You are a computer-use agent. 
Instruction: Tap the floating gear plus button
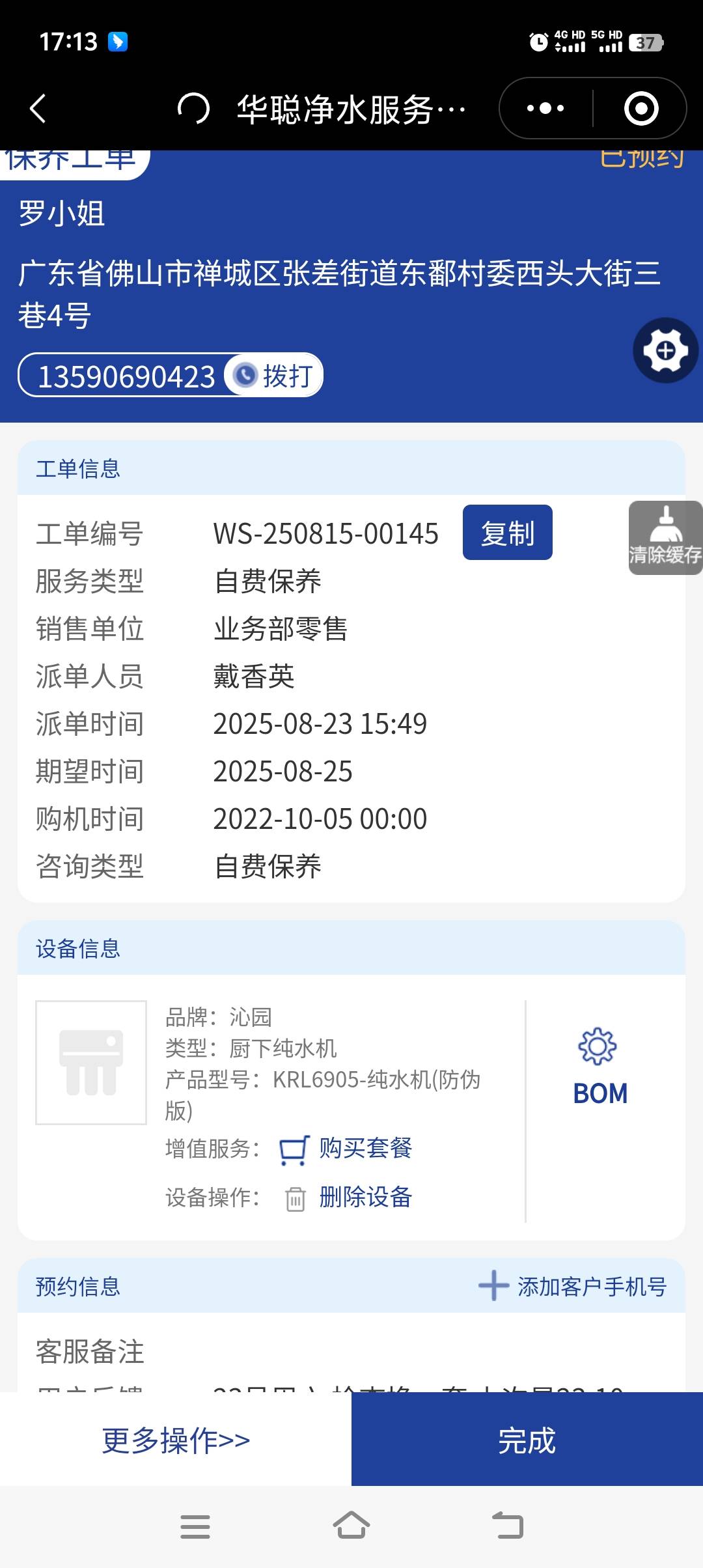[x=665, y=351]
